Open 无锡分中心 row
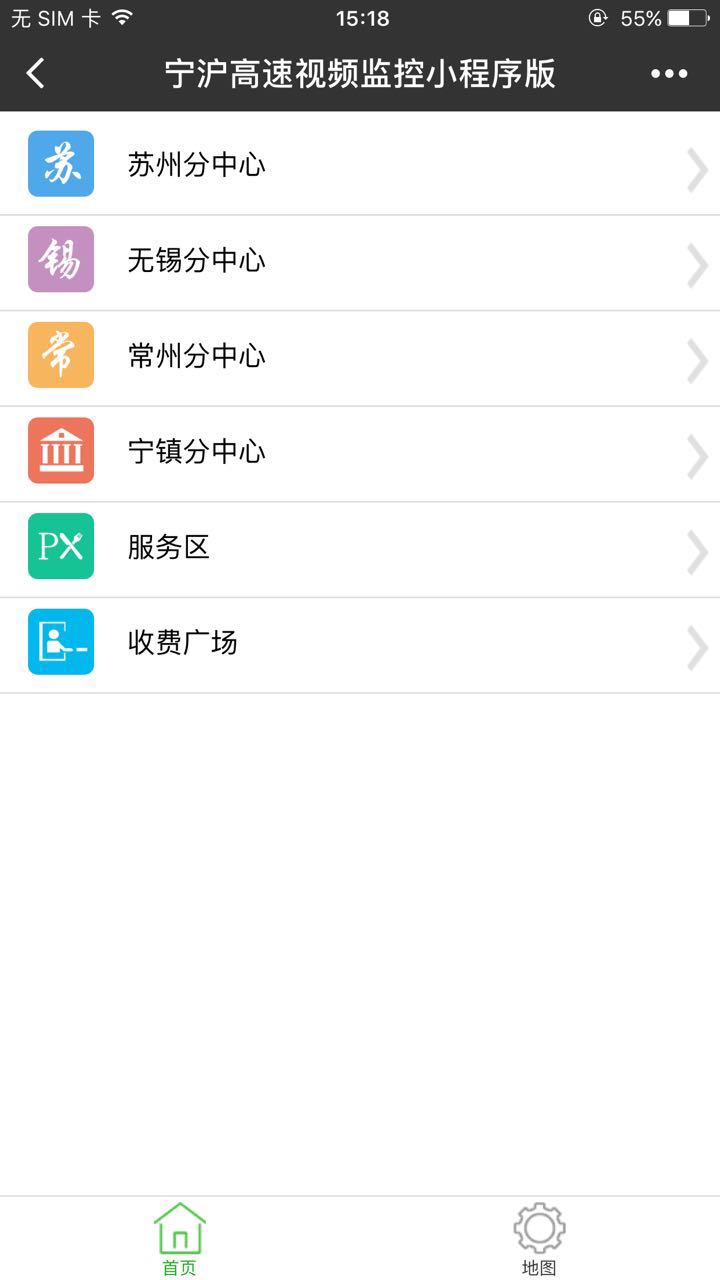This screenshot has height=1280, width=720. tap(360, 260)
